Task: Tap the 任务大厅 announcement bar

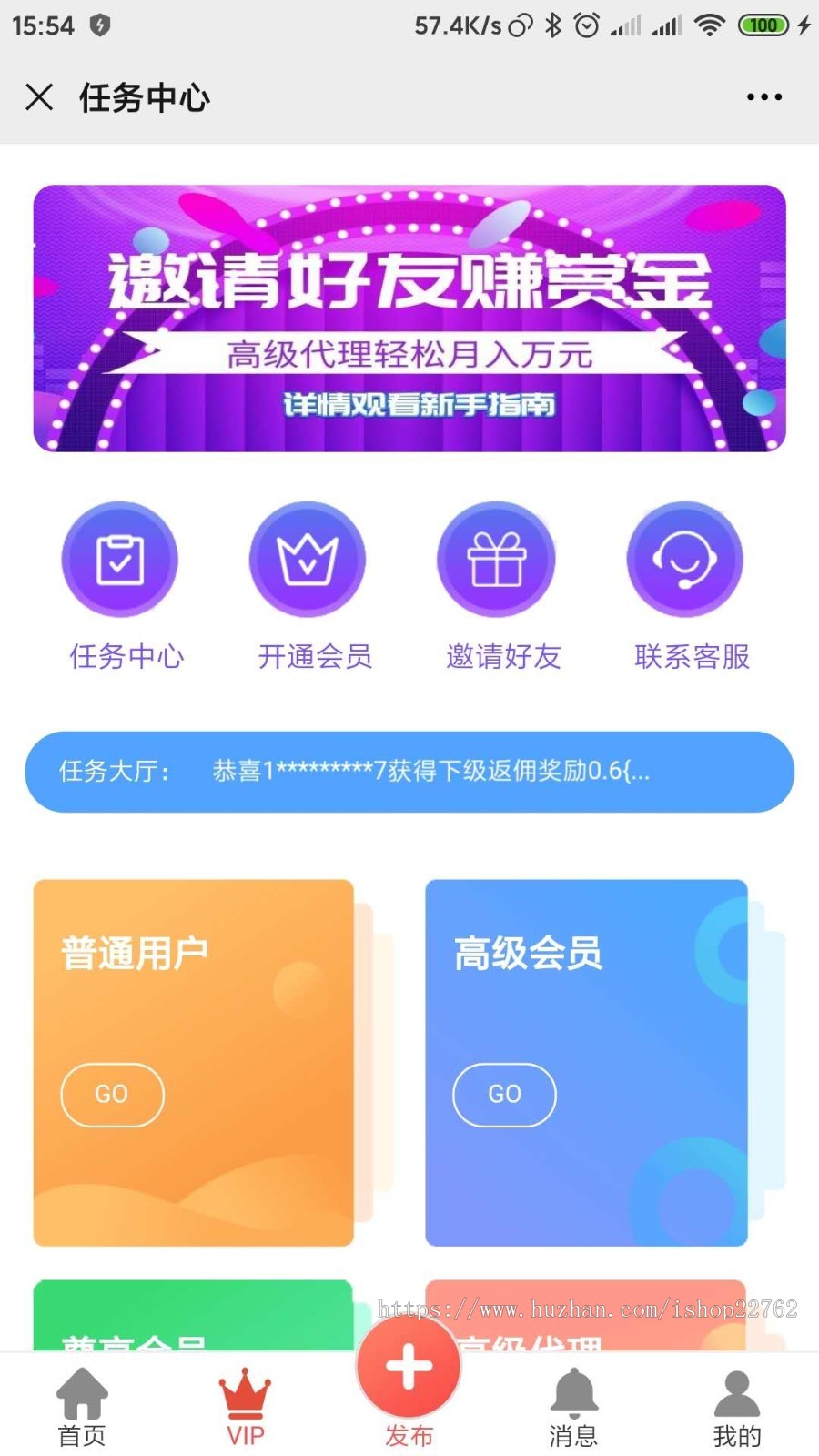Action: pyautogui.click(x=409, y=772)
